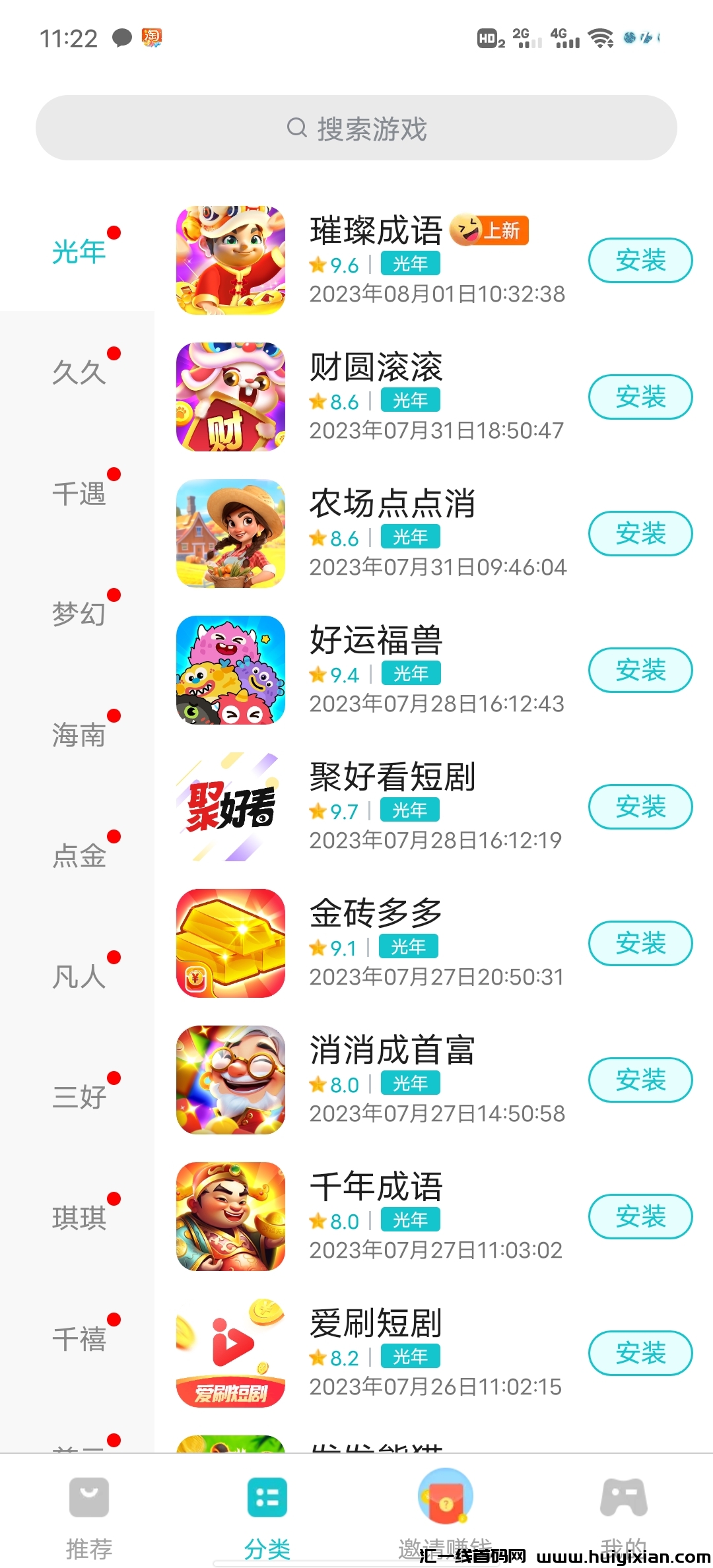Select the 海南 sidebar category

tap(79, 735)
